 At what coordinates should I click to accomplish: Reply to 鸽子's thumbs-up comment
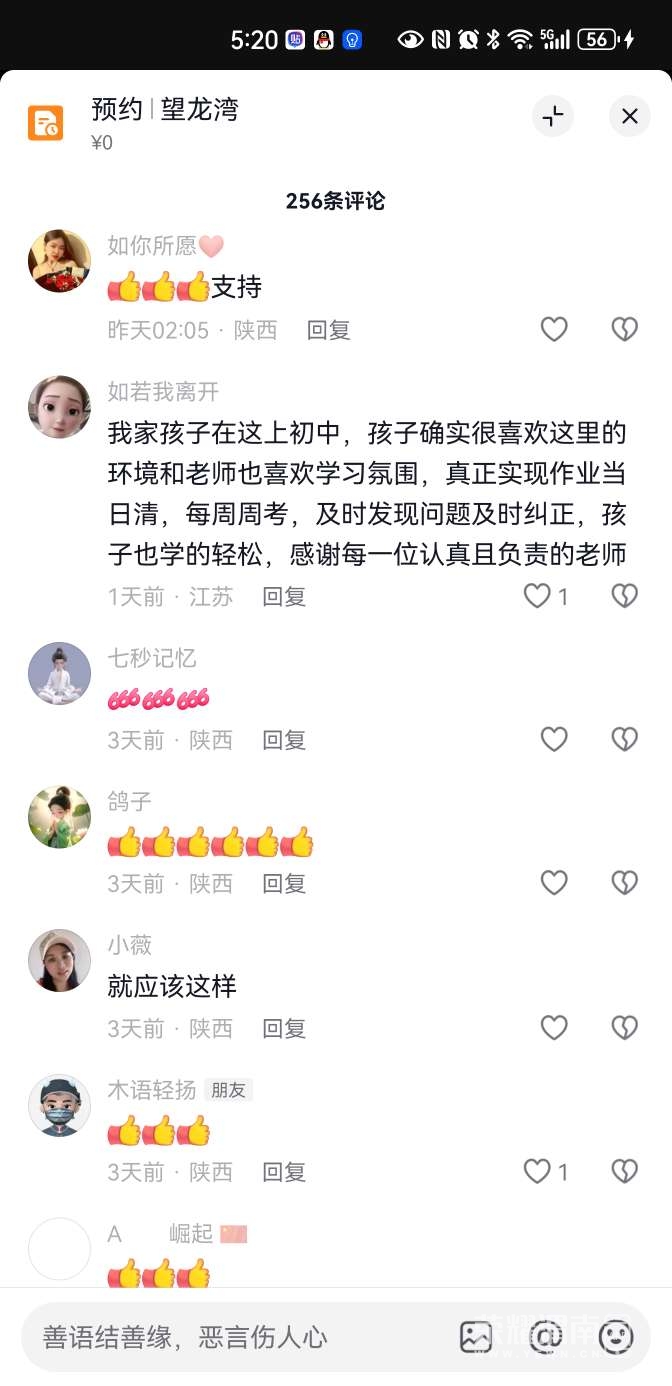tap(284, 884)
